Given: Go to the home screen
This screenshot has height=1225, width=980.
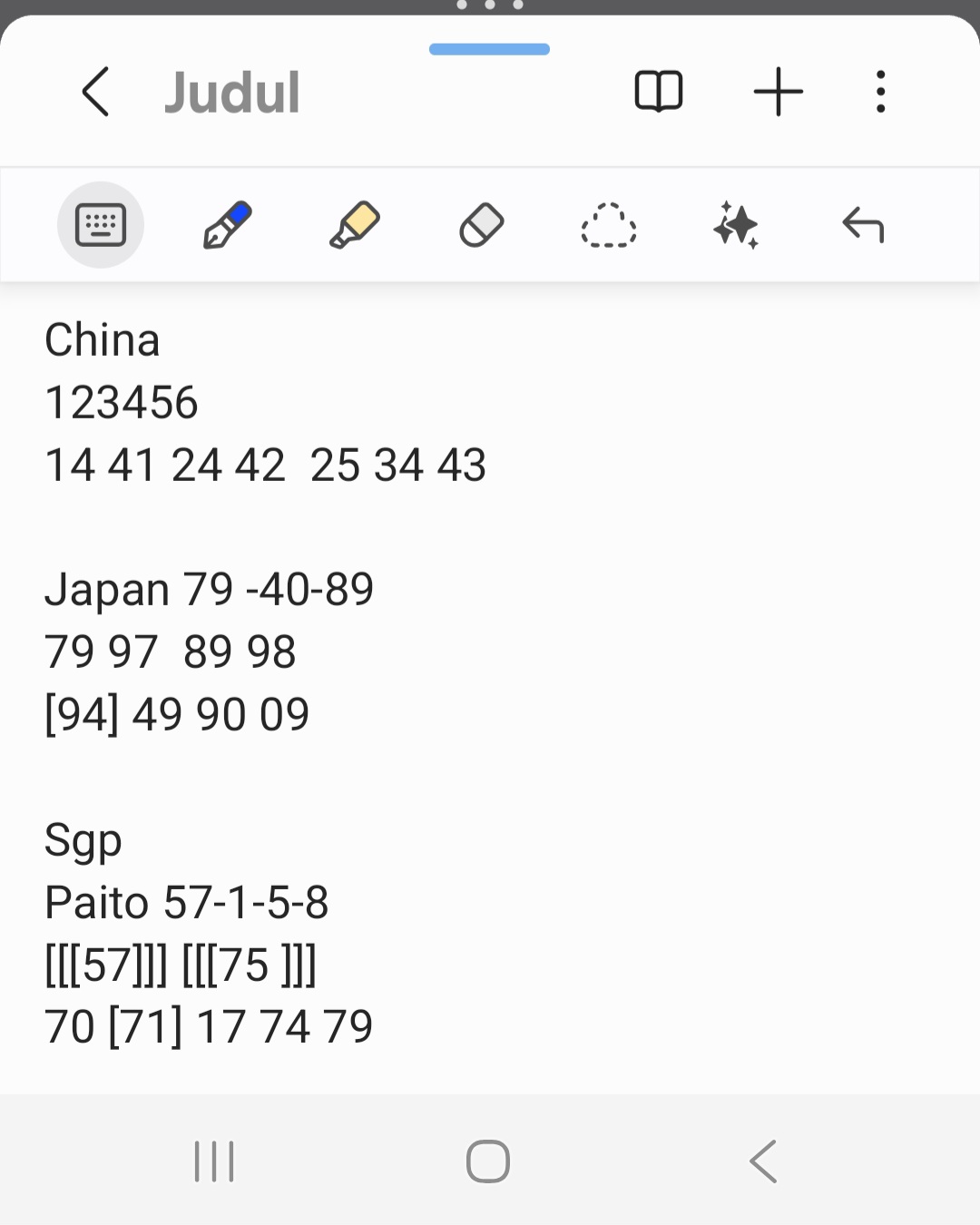Looking at the screenshot, I should pos(488,1161).
